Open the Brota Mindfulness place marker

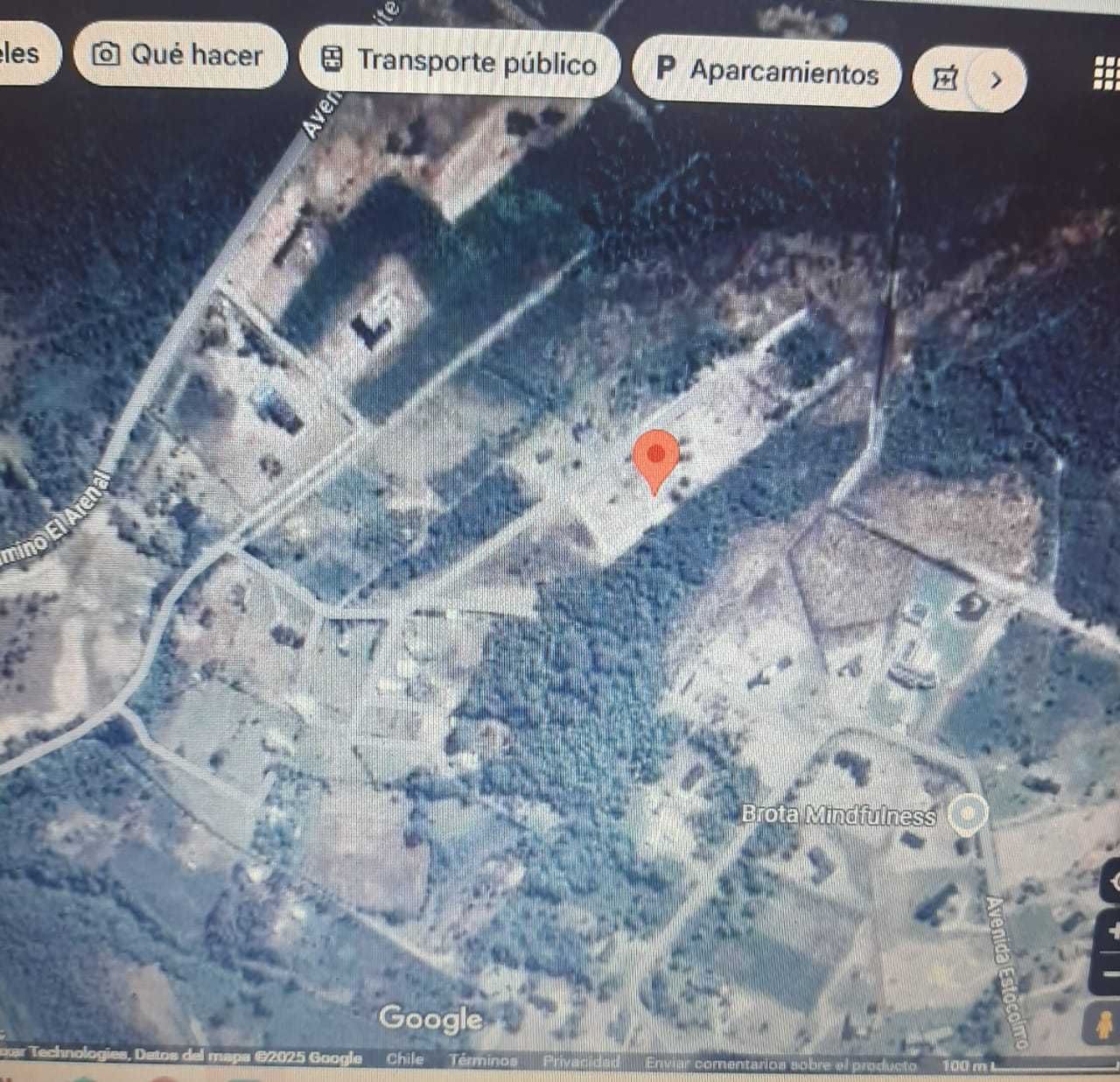(x=967, y=814)
